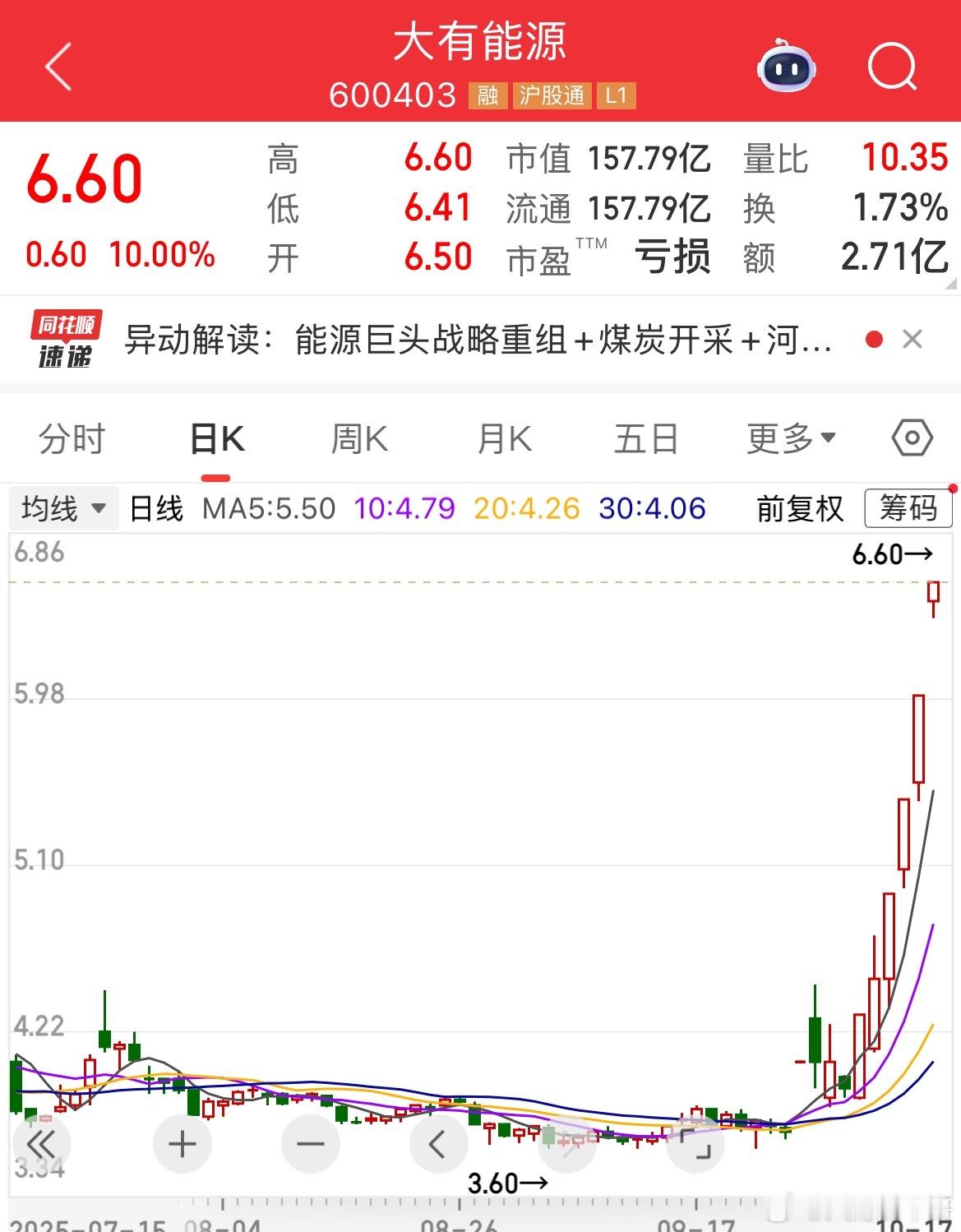This screenshot has height=1232, width=961.
Task: Zoom out the K-line chart
Action: (x=311, y=1144)
